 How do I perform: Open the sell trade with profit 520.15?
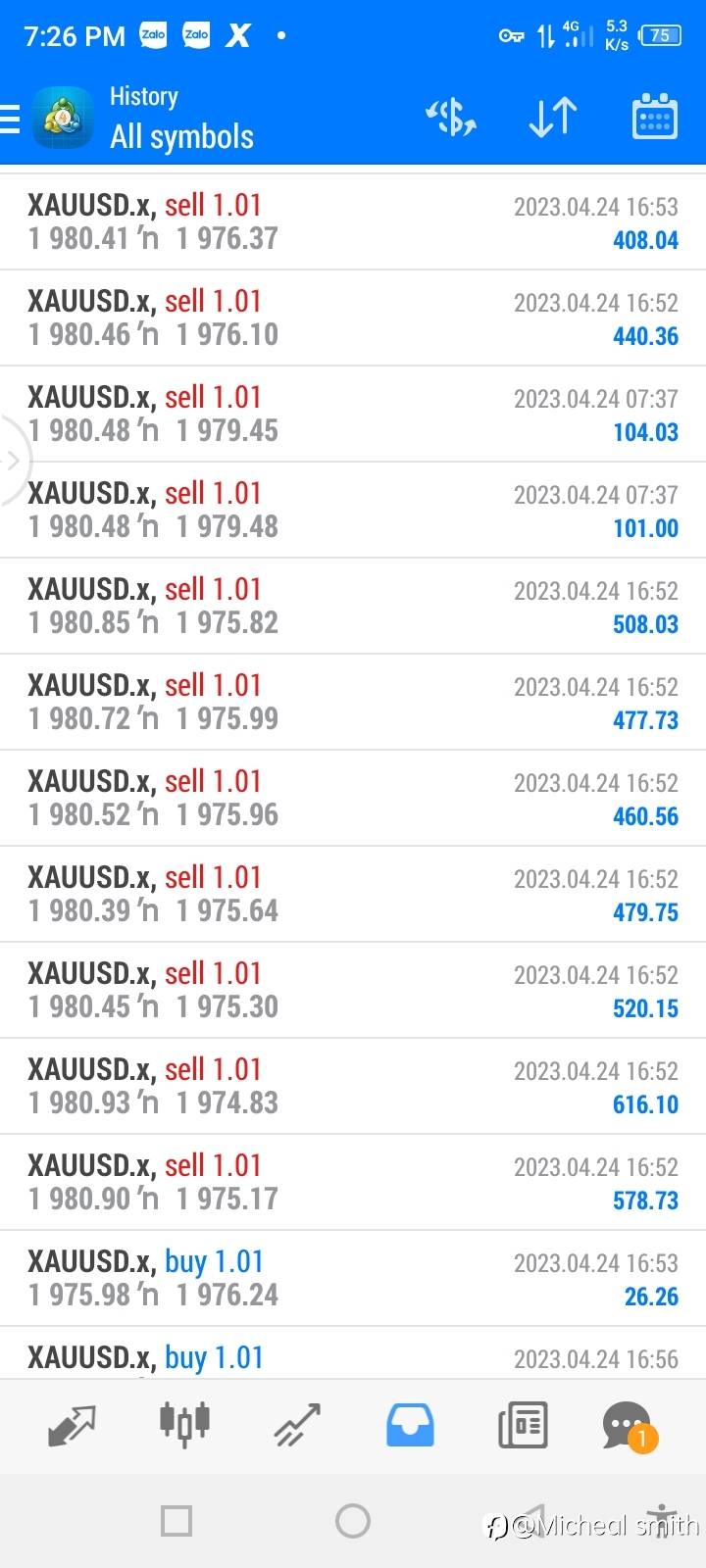coord(353,991)
